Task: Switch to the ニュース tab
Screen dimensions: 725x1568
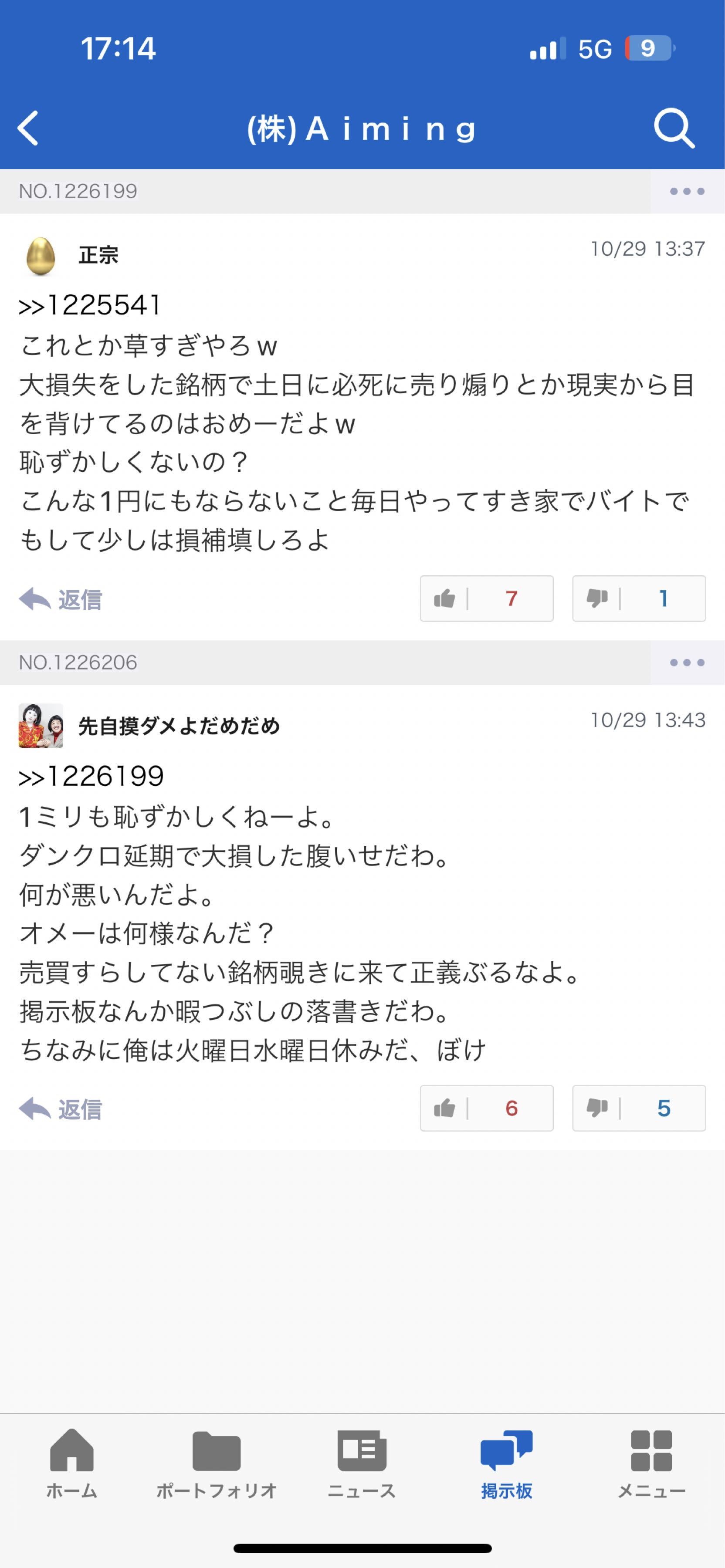Action: point(362,1464)
